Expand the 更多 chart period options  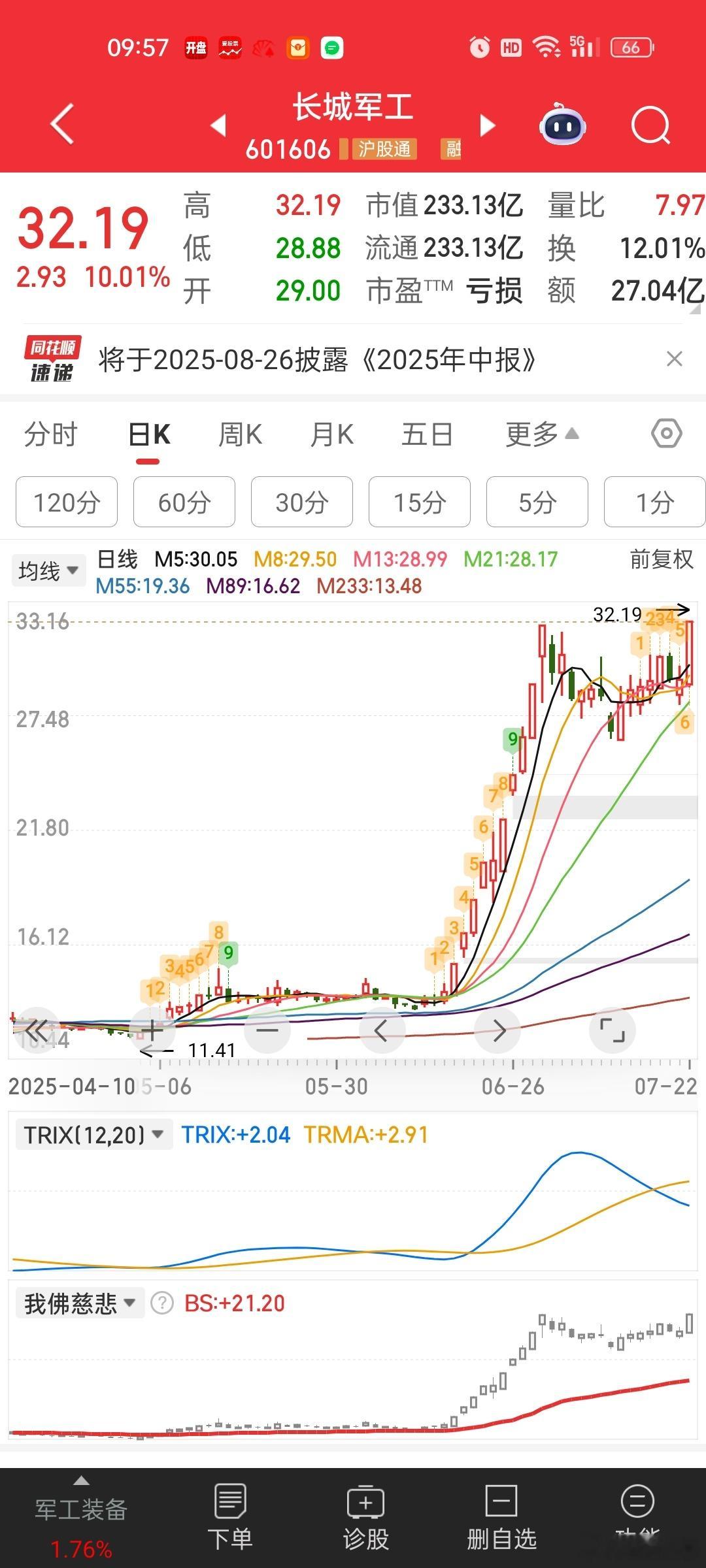tap(542, 434)
